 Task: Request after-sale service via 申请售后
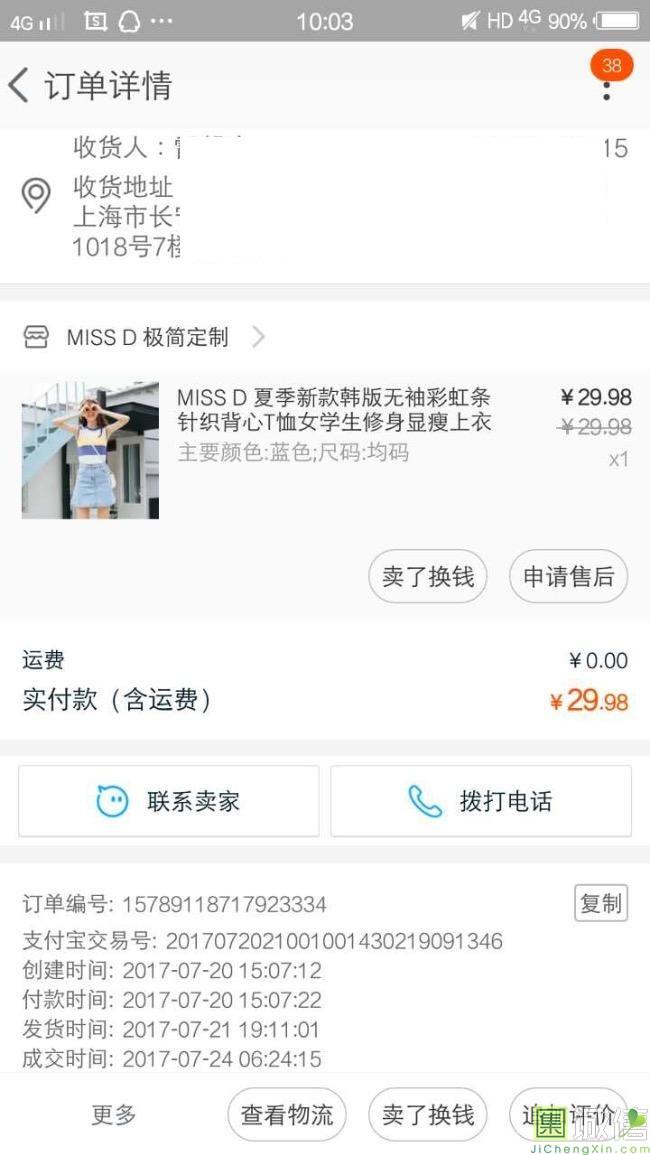pyautogui.click(x=568, y=577)
